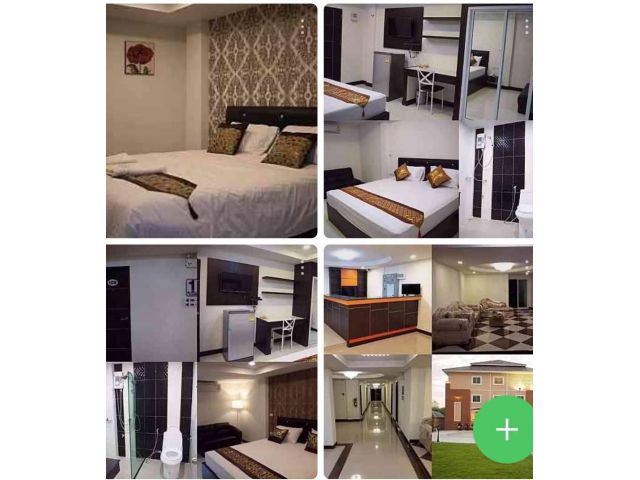640x480 pixels.
Task: Tap the green plus add button
Action: pos(506,430)
